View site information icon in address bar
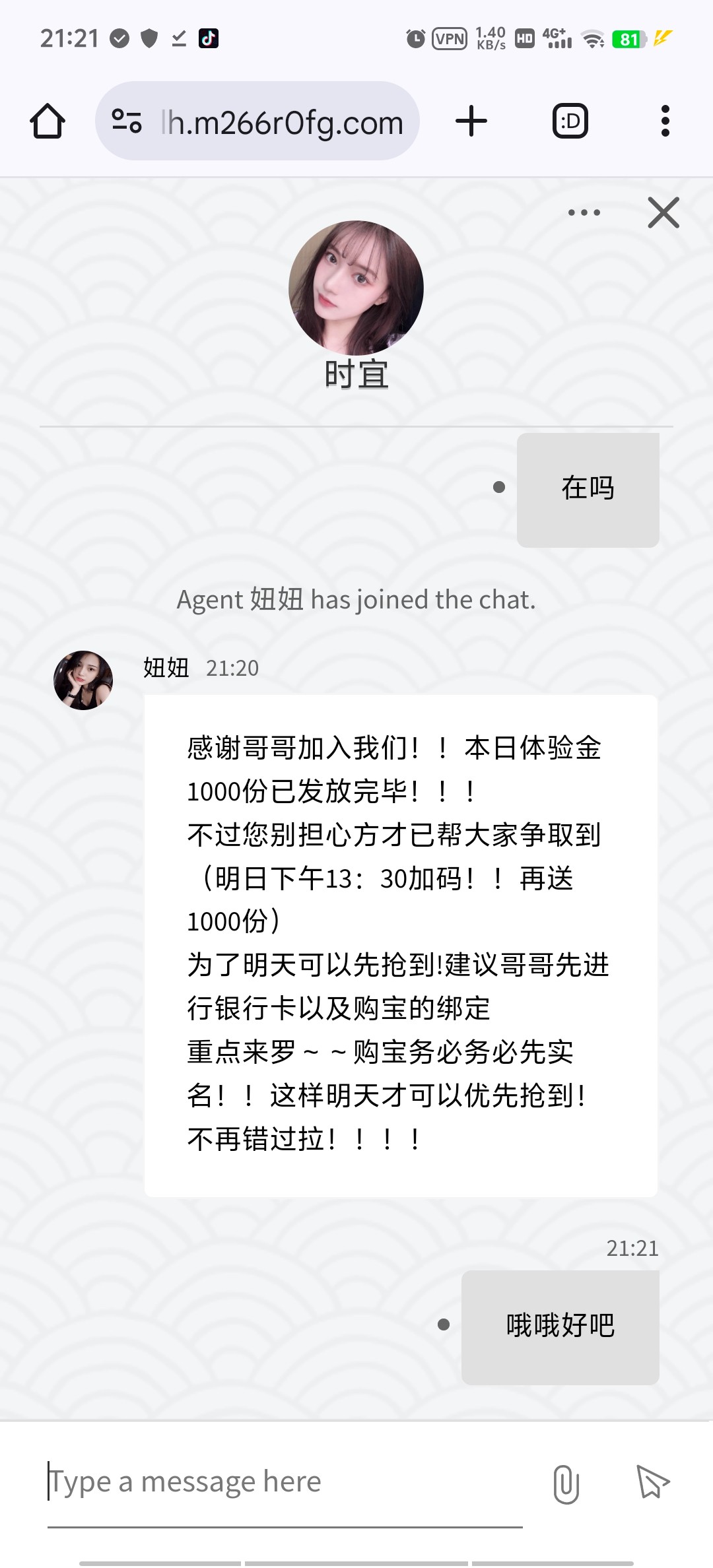The width and height of the screenshot is (713, 1568). pos(127,121)
